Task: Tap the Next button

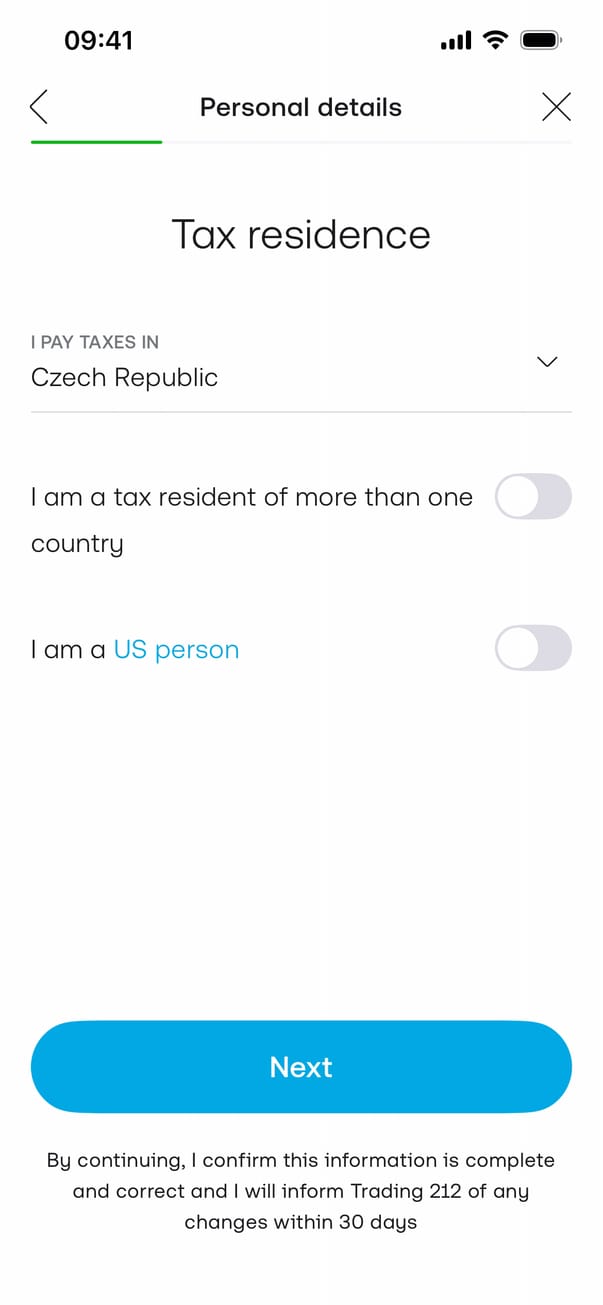Action: click(x=301, y=1067)
